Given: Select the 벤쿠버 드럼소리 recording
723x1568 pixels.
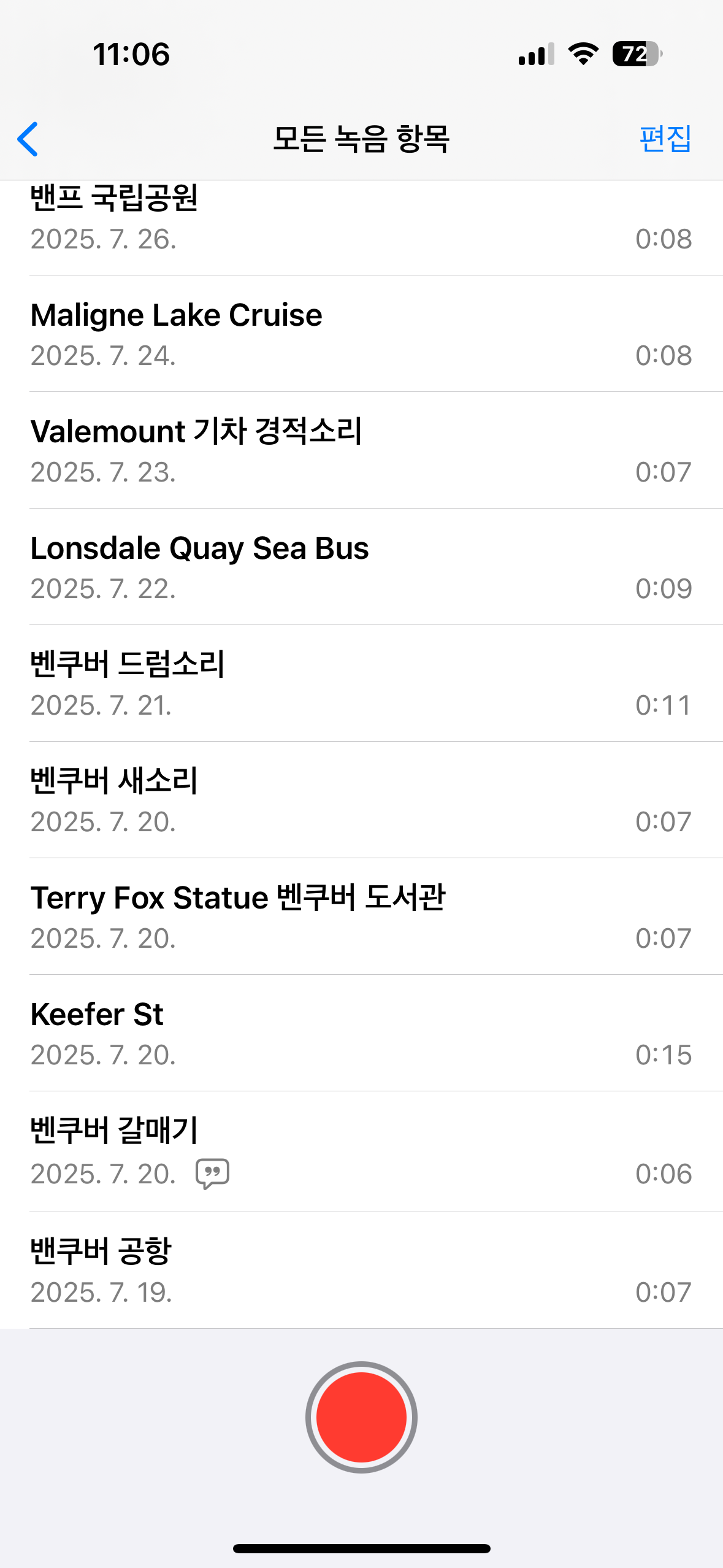Looking at the screenshot, I should pos(362,683).
